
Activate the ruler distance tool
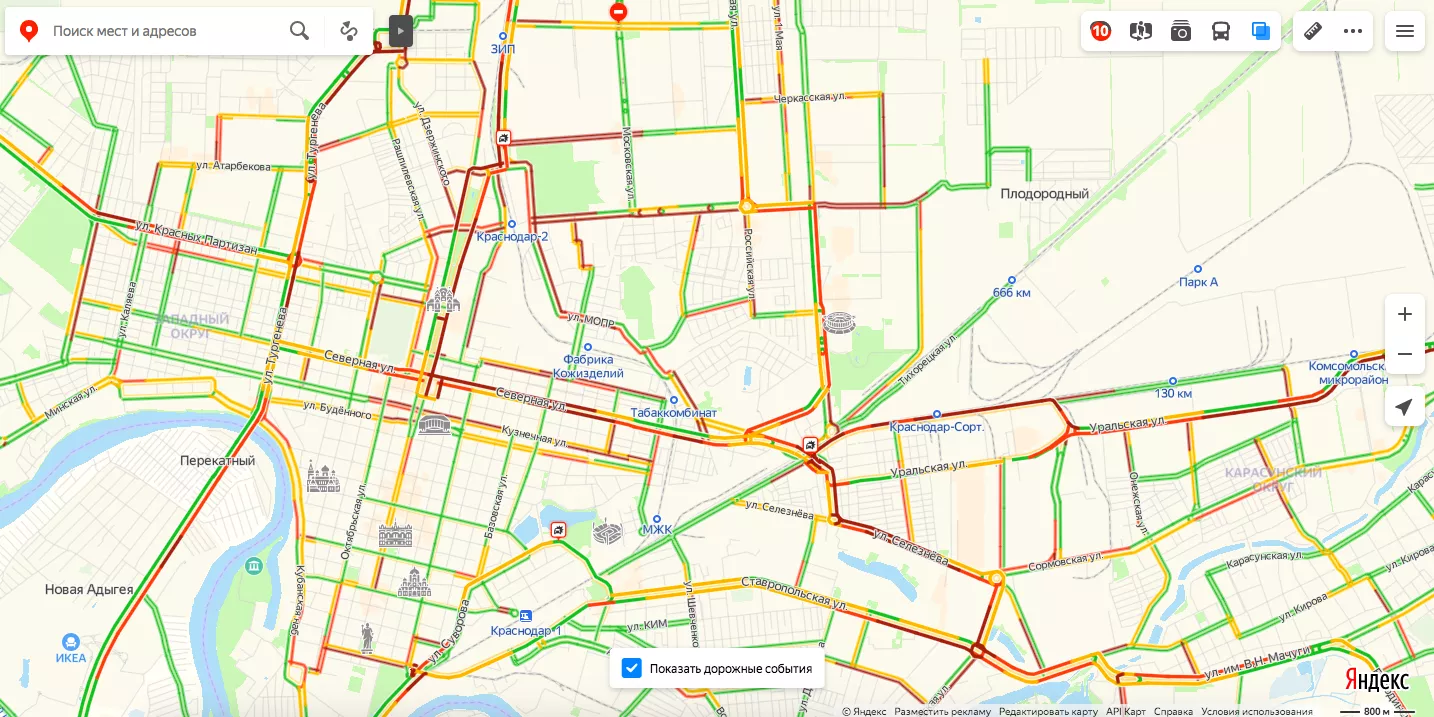[1313, 31]
